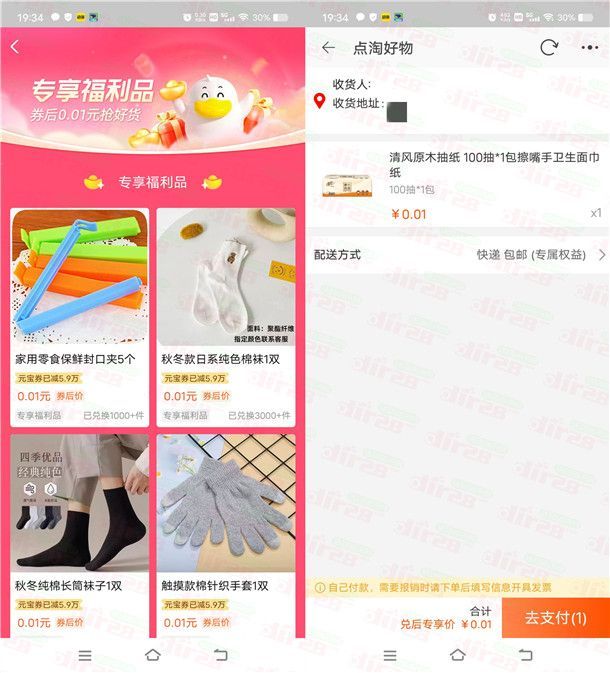The height and width of the screenshot is (673, 610).
Task: Tap 去支付(1) to pay
Action: click(x=555, y=618)
